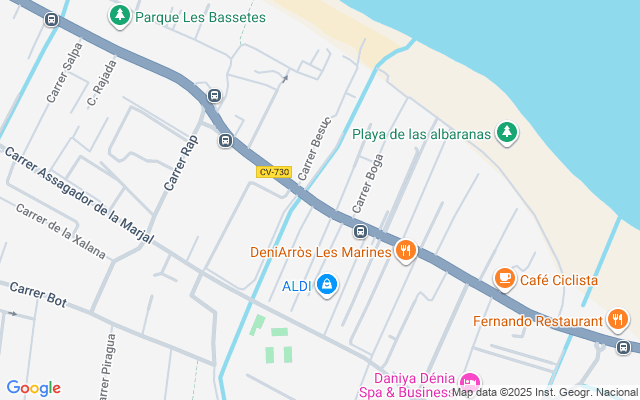The image size is (640, 400).
Task: Select the Playa de las albaranas marker
Action: tap(507, 133)
